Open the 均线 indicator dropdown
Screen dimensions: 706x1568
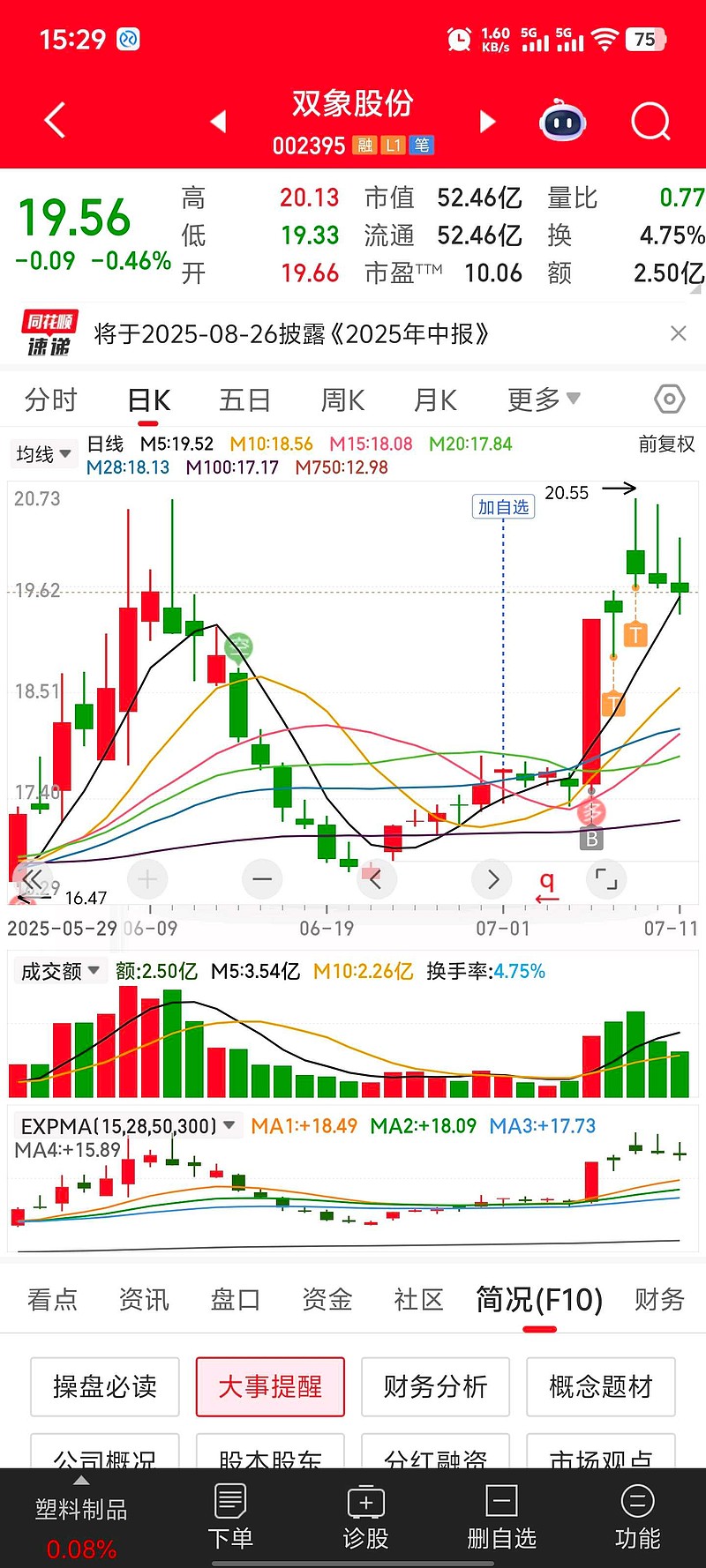tap(43, 454)
